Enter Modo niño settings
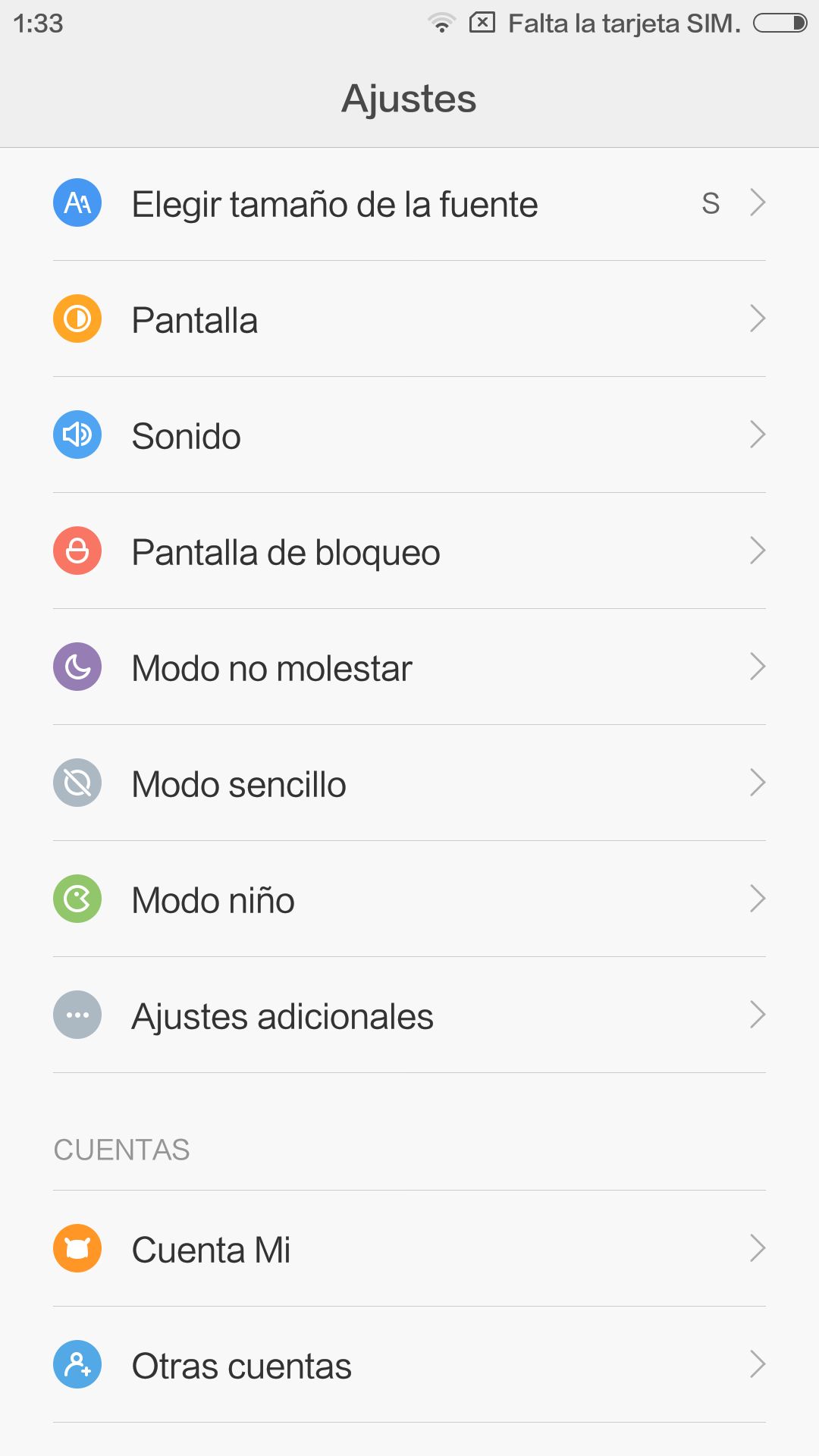Image resolution: width=819 pixels, height=1456 pixels. pos(409,899)
